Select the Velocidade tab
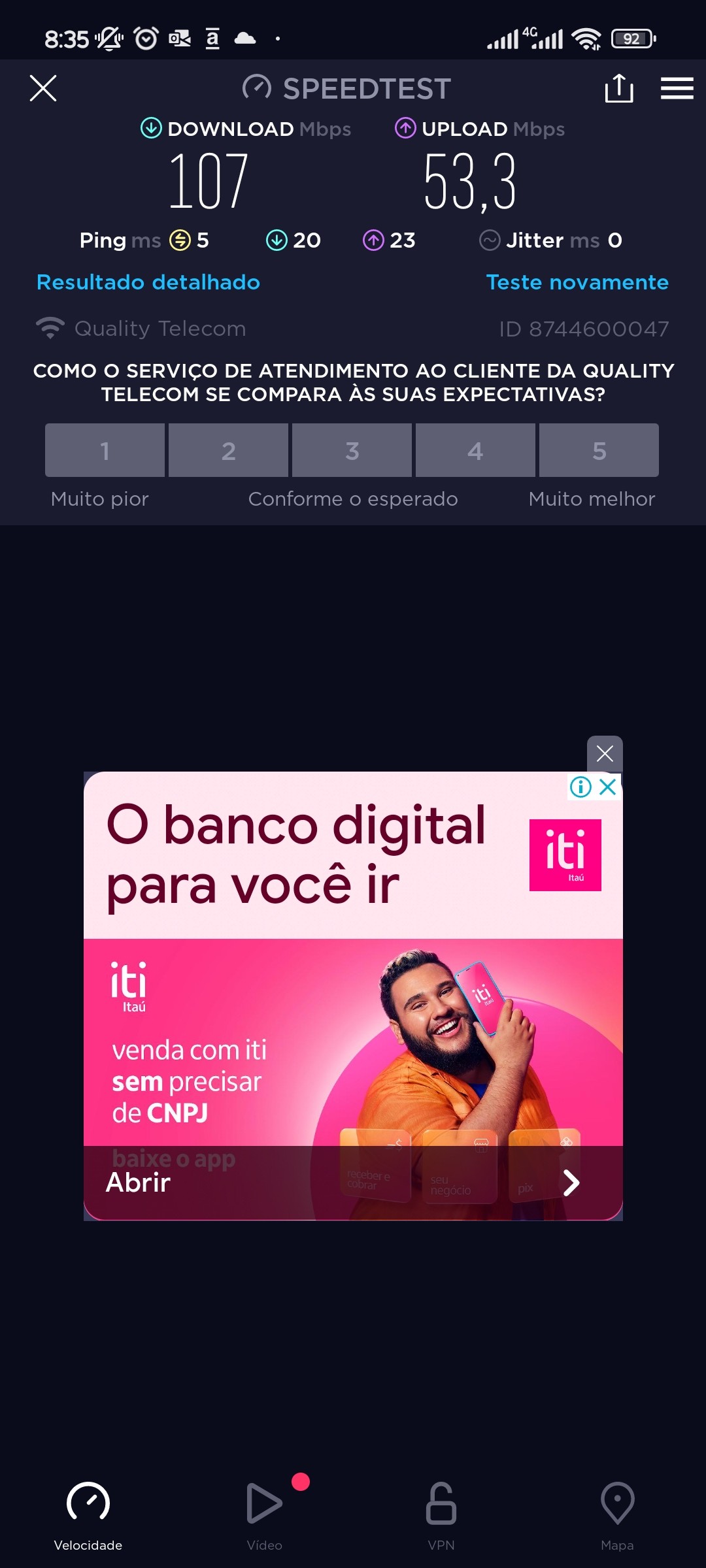 point(88,1515)
